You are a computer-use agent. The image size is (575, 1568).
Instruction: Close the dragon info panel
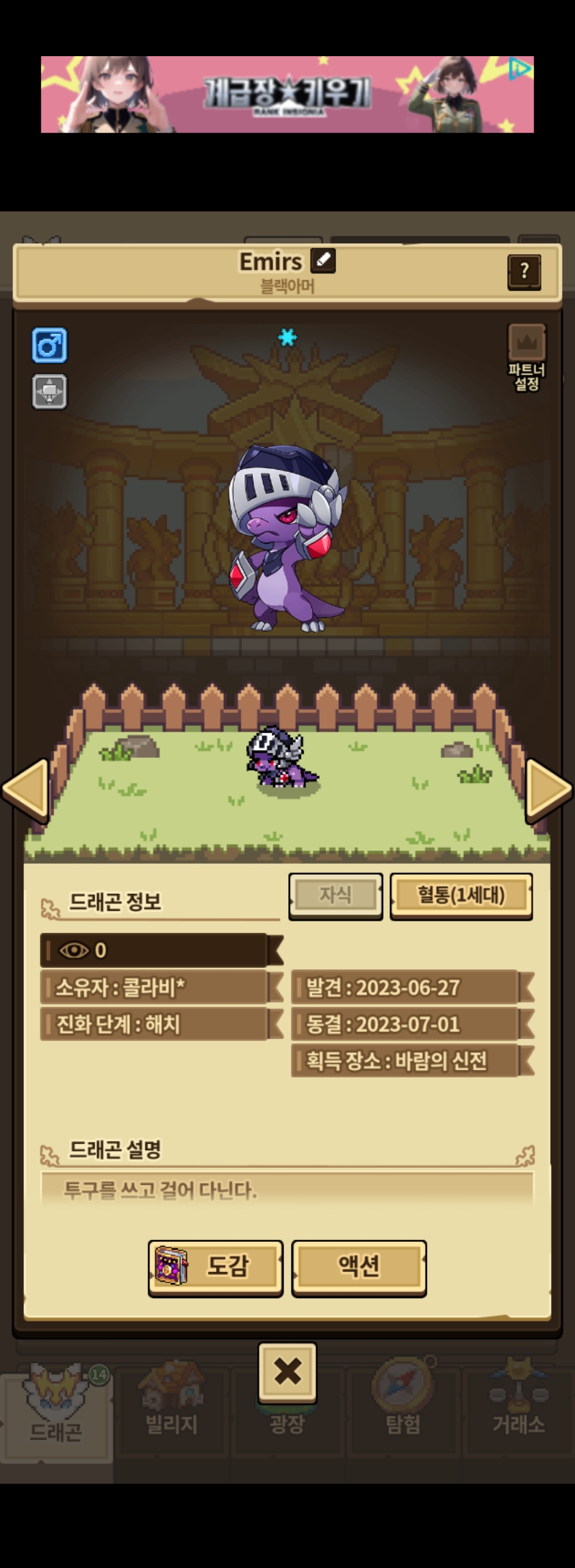click(287, 1371)
